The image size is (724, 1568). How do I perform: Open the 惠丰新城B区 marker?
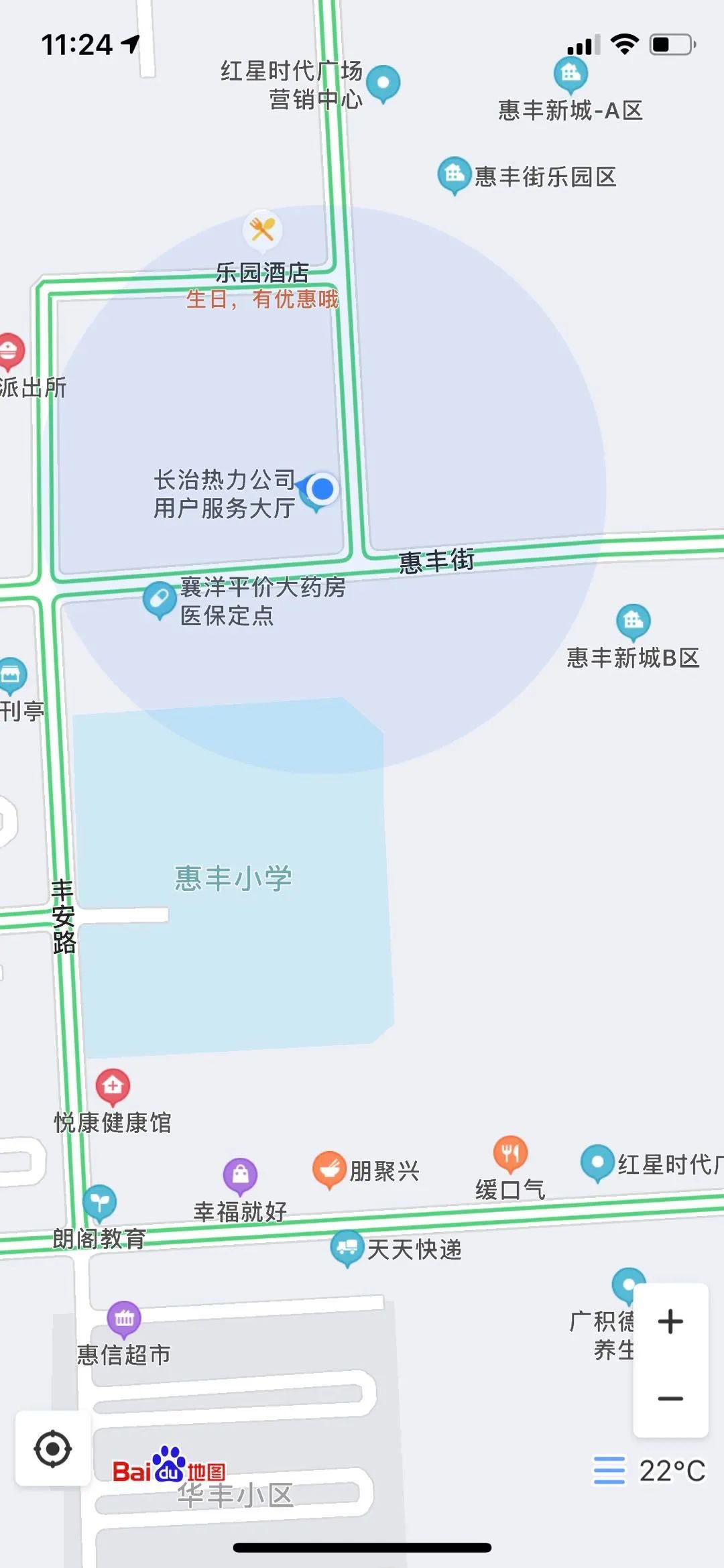(633, 621)
